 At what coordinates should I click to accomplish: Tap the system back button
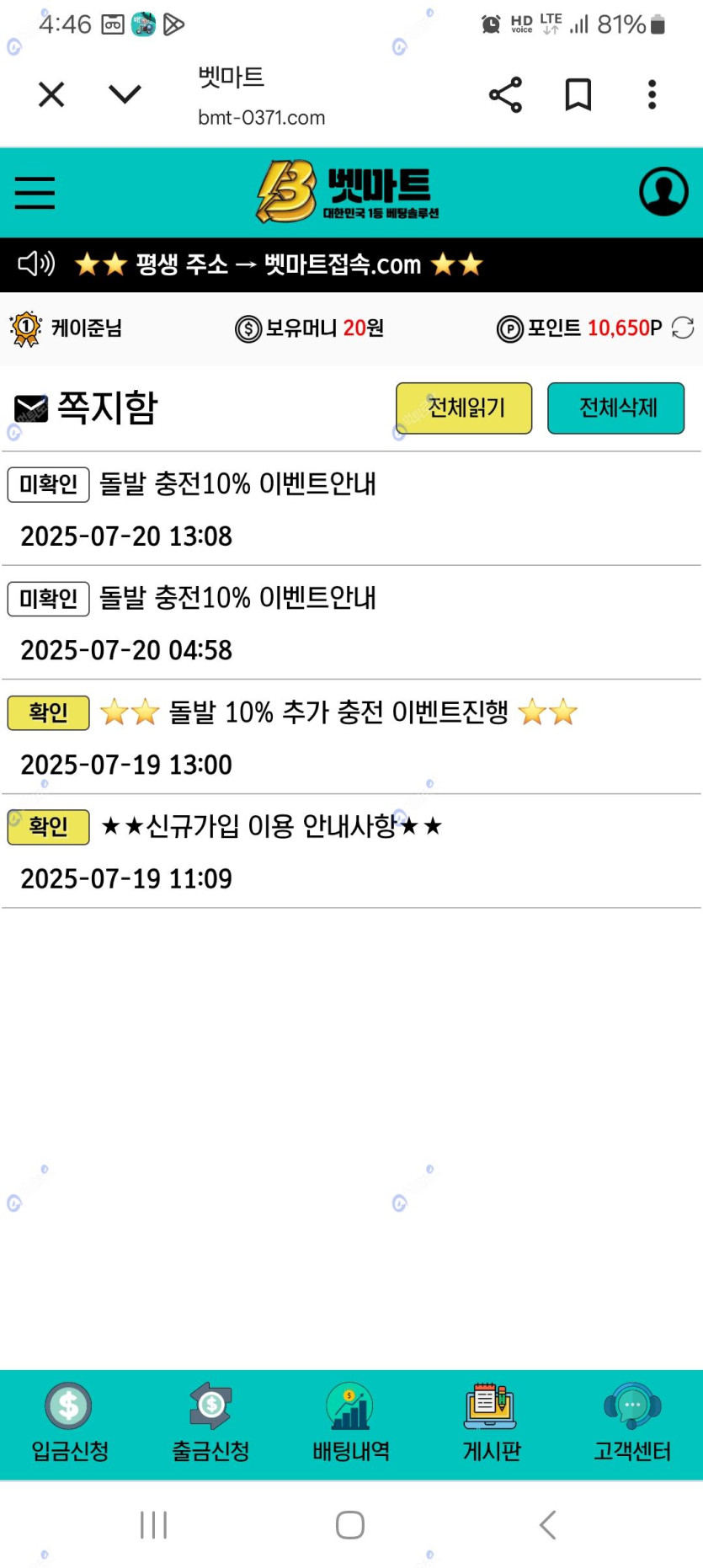coord(548,1524)
